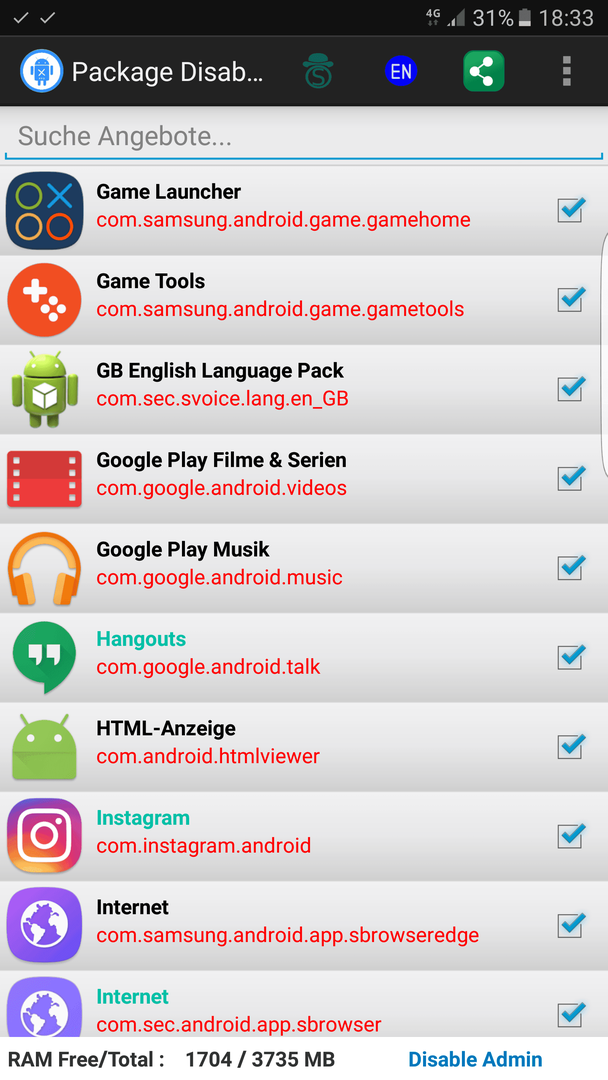This screenshot has height=1080, width=608.
Task: Toggle the Google Play Musik checkbox
Action: tap(571, 568)
